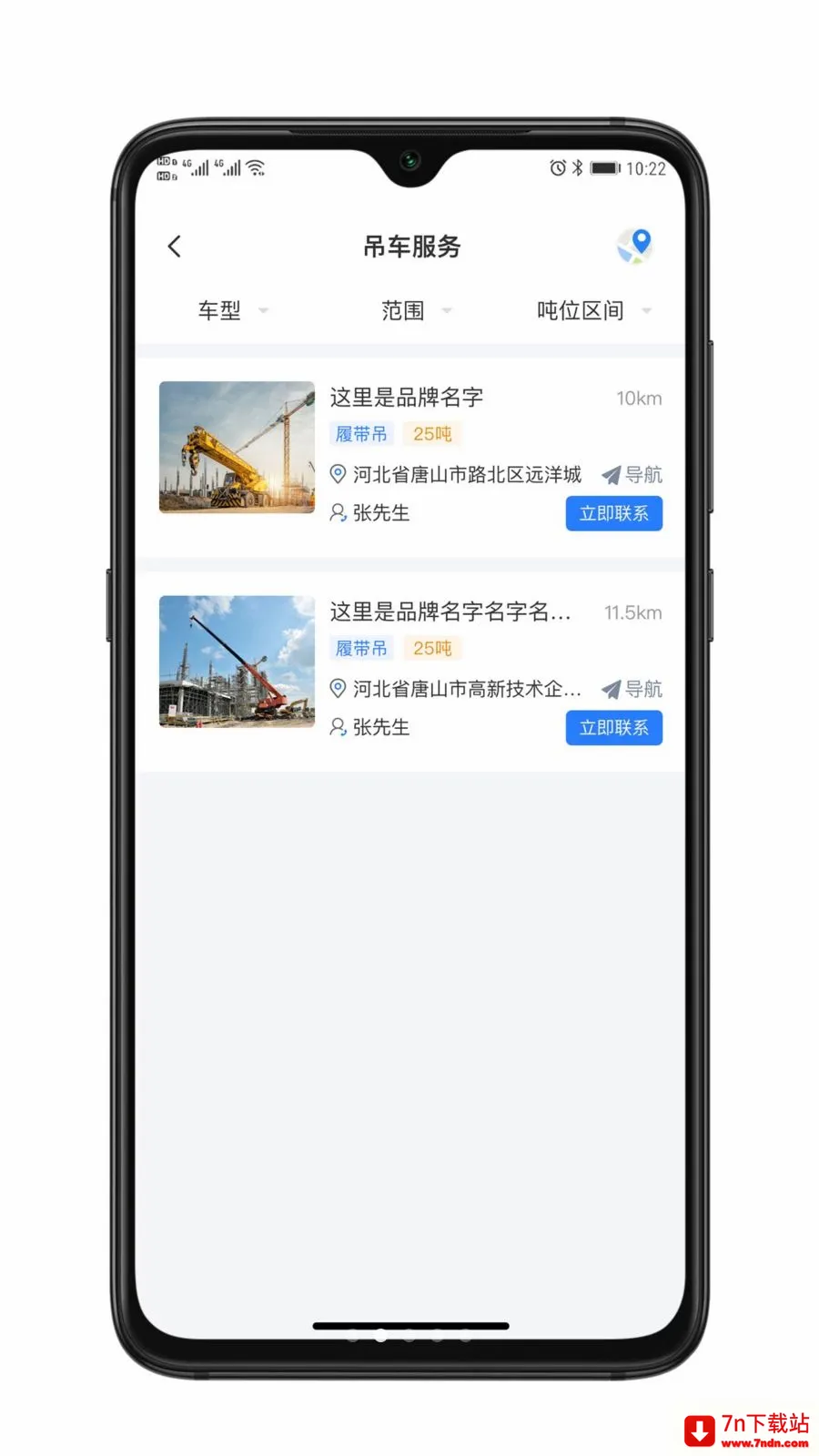Tap 导航 for the 高新技术企 listing

tap(632, 690)
